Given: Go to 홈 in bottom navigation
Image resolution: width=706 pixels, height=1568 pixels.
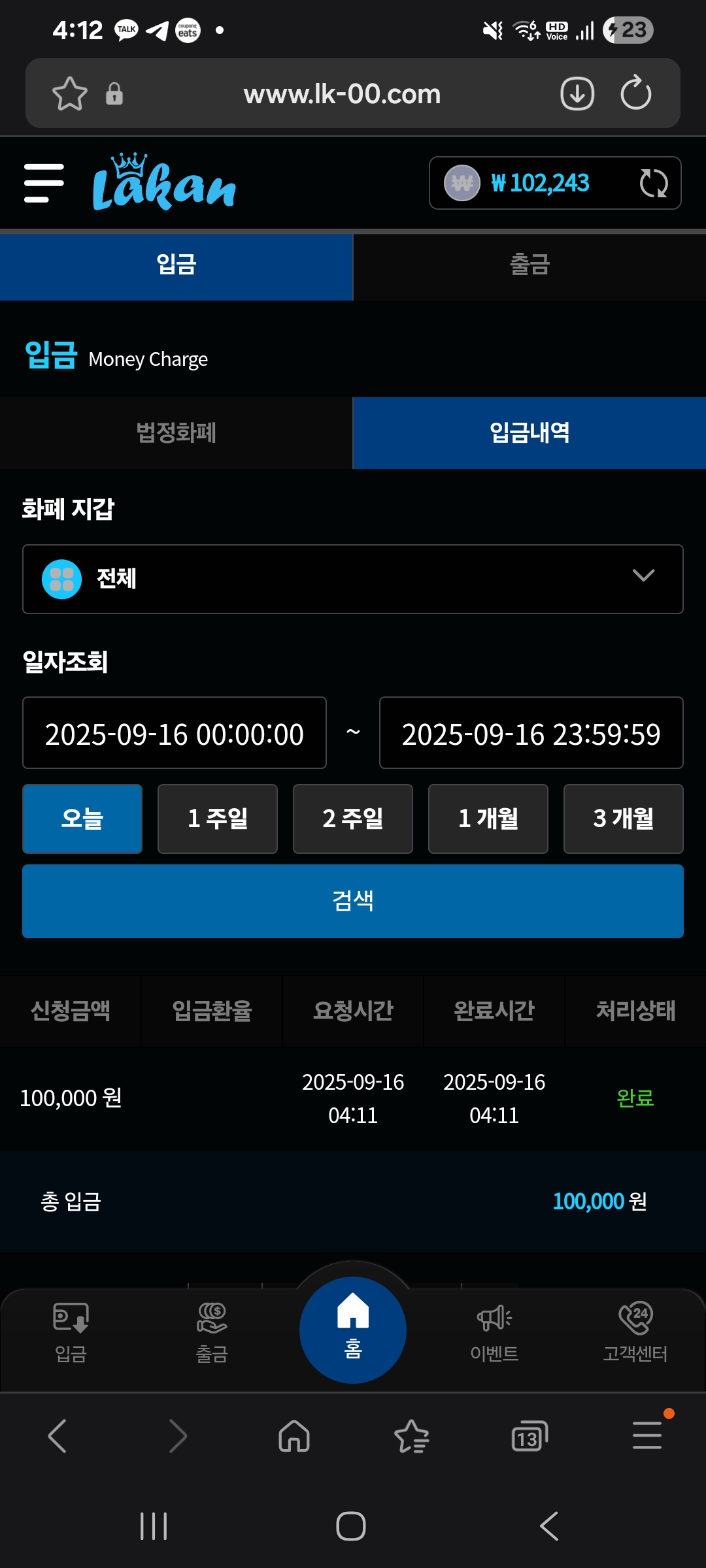Looking at the screenshot, I should (x=353, y=1330).
